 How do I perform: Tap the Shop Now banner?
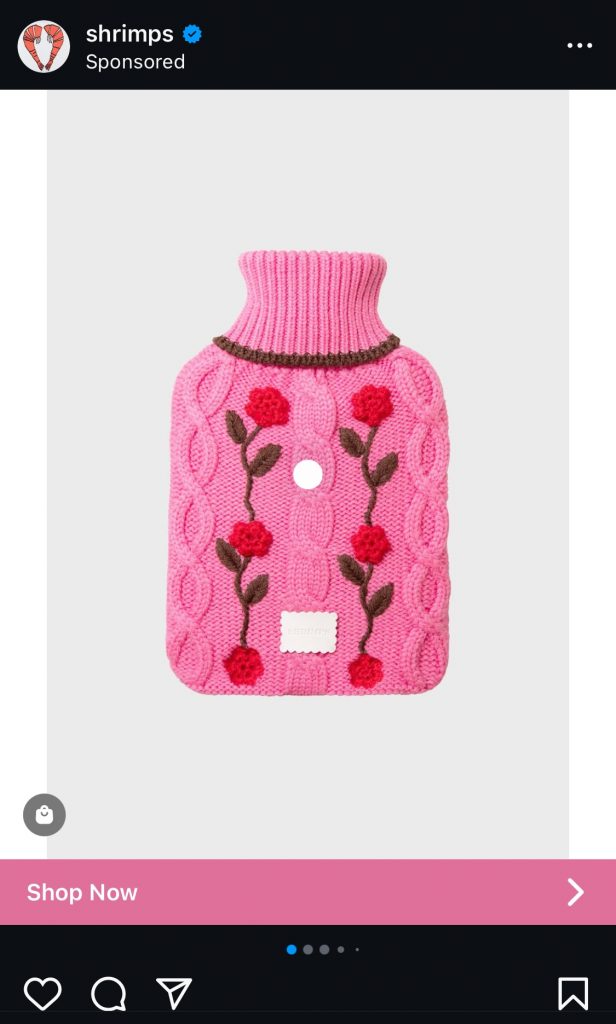[x=308, y=892]
